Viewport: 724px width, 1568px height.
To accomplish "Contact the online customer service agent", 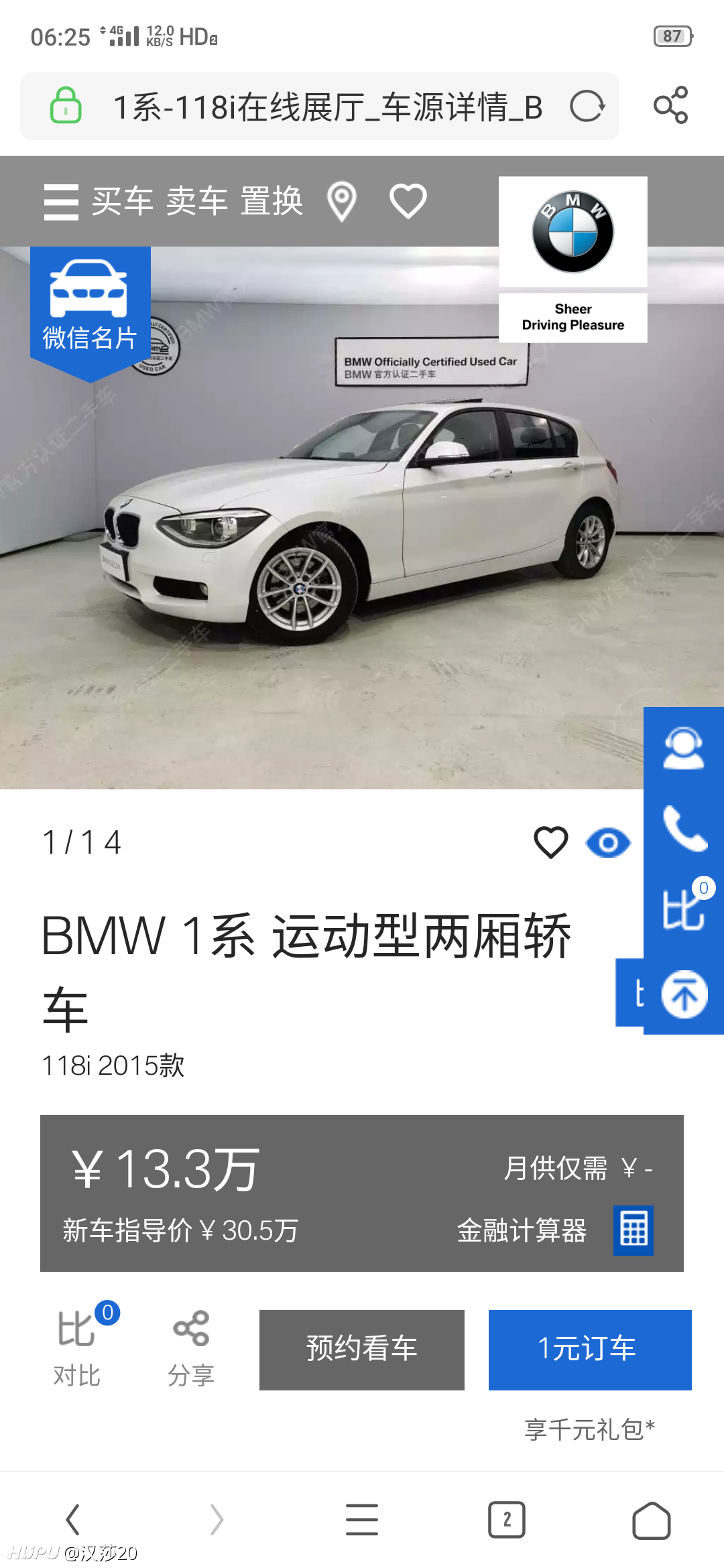I will 684,748.
